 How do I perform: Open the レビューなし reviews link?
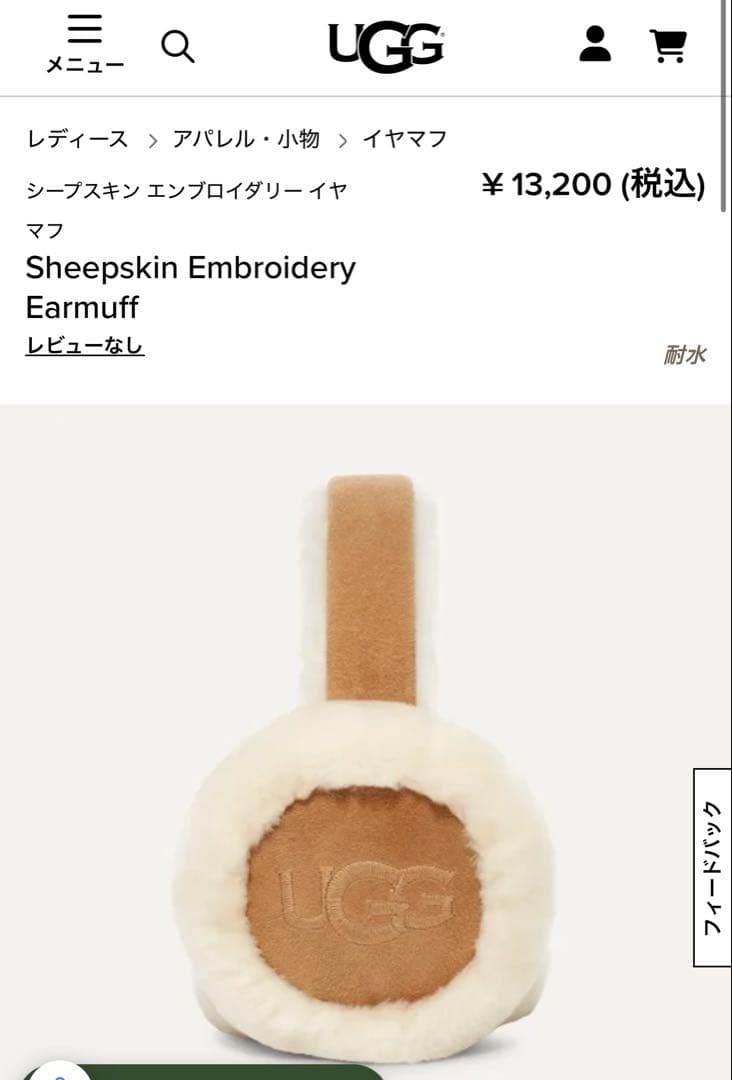(x=86, y=344)
